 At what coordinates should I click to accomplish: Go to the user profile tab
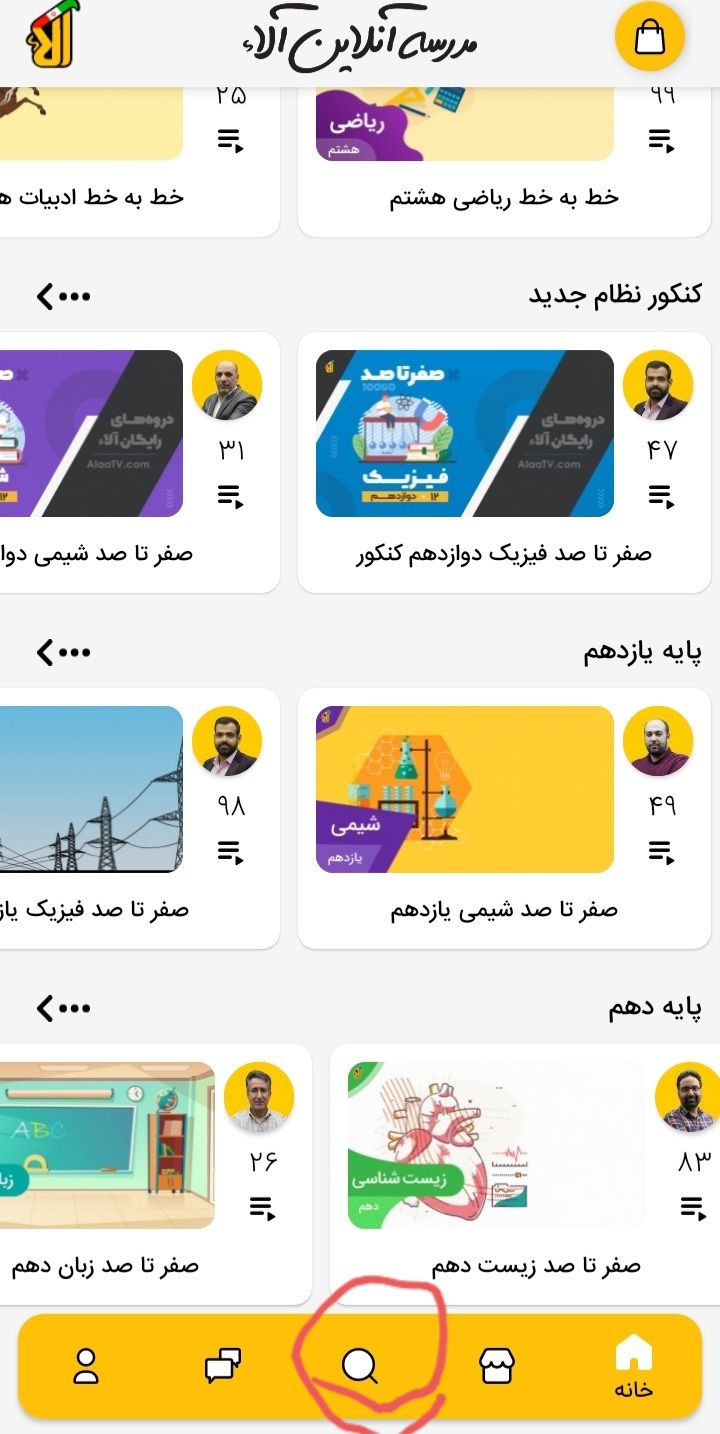point(86,1366)
